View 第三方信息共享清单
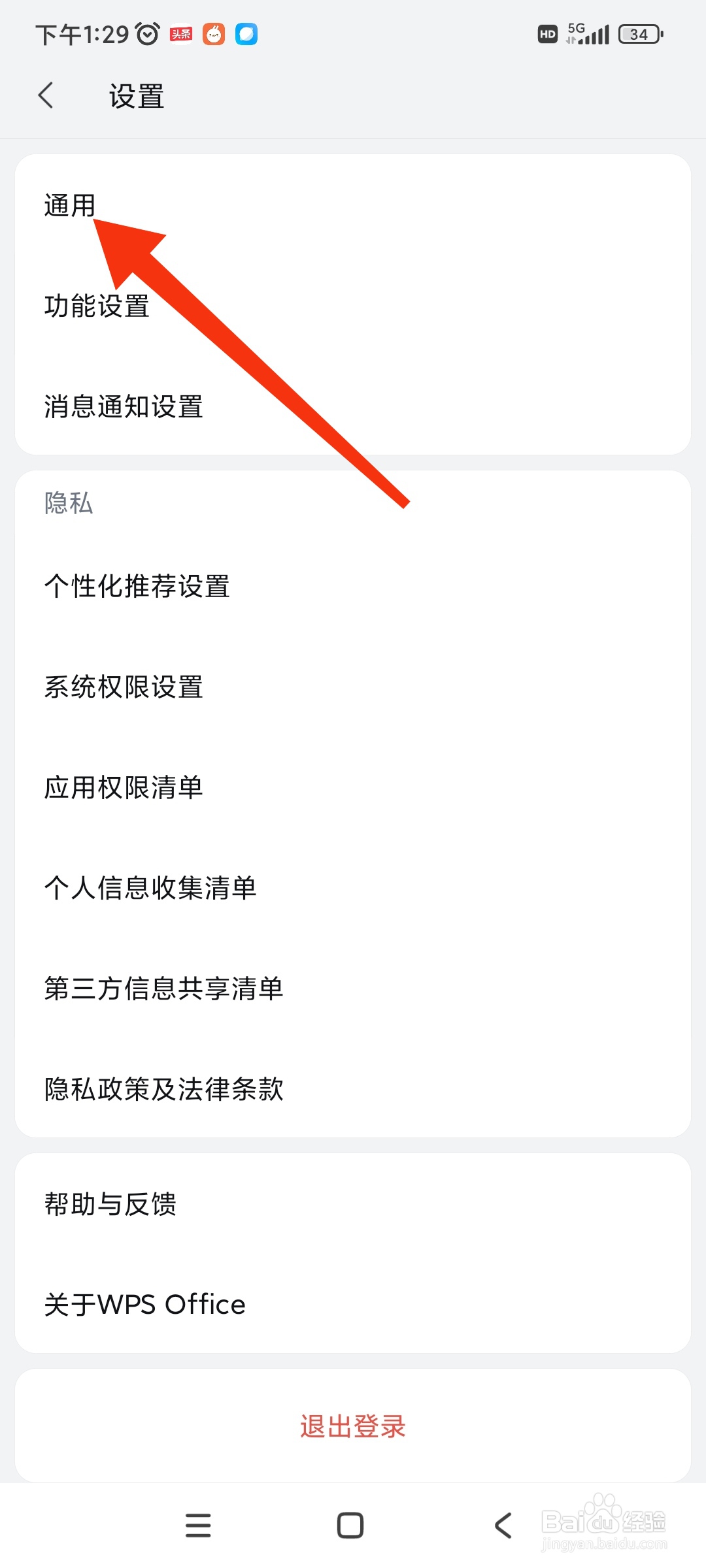 click(x=163, y=989)
